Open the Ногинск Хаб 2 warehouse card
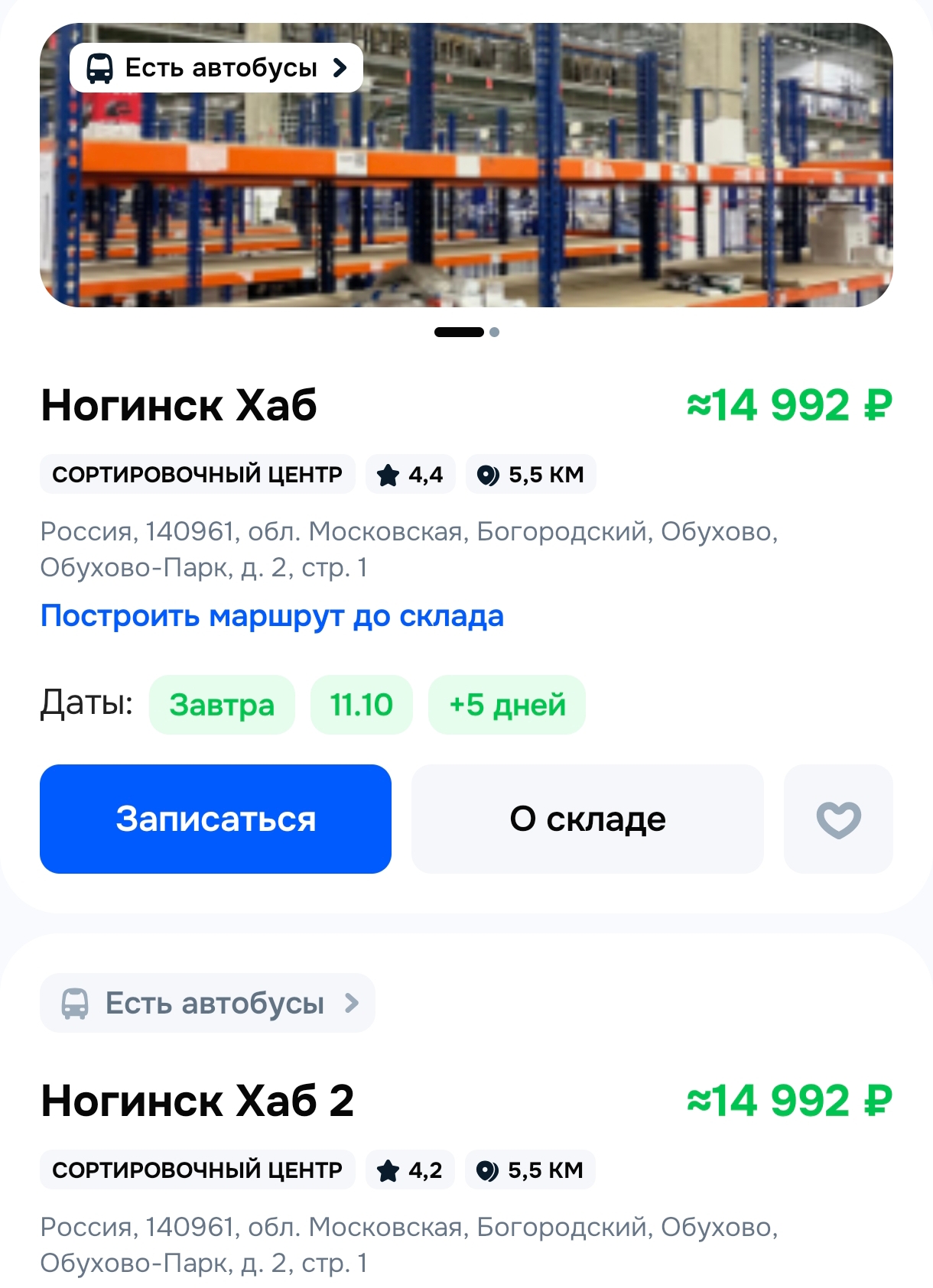 [197, 1101]
